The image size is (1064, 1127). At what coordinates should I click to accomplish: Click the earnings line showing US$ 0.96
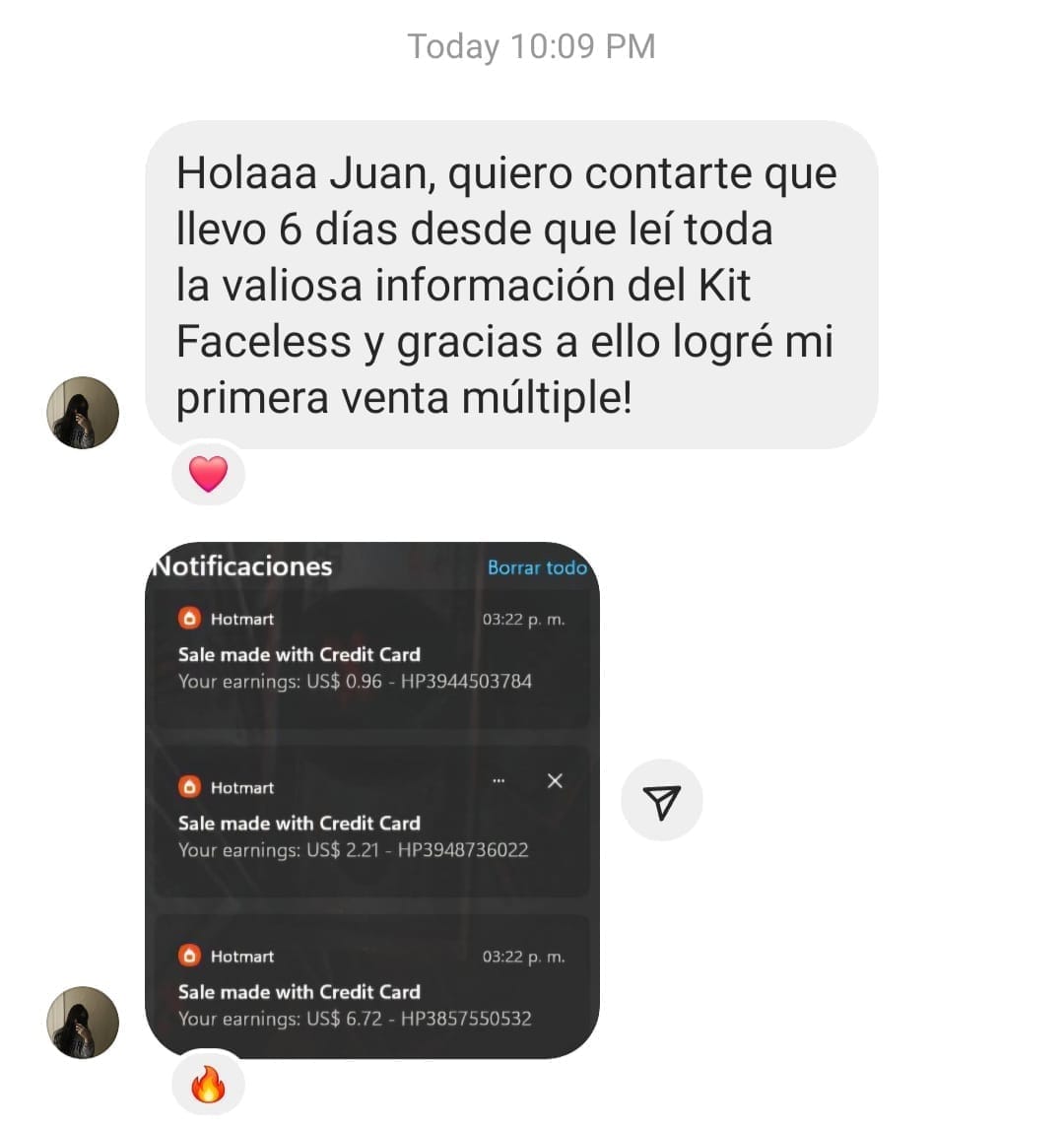[x=355, y=681]
